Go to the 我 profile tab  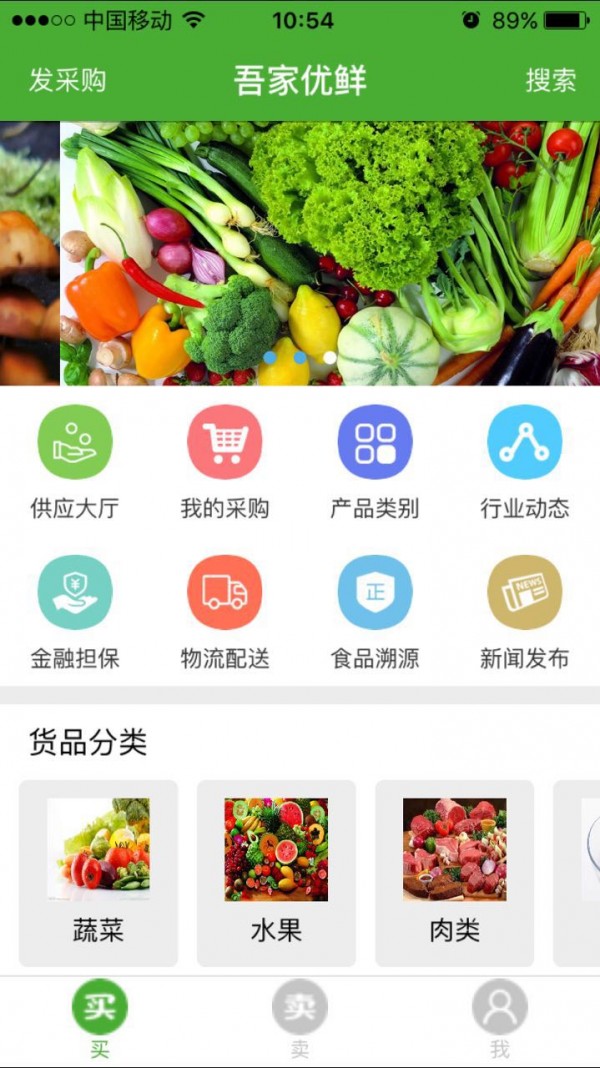pyautogui.click(x=500, y=1018)
